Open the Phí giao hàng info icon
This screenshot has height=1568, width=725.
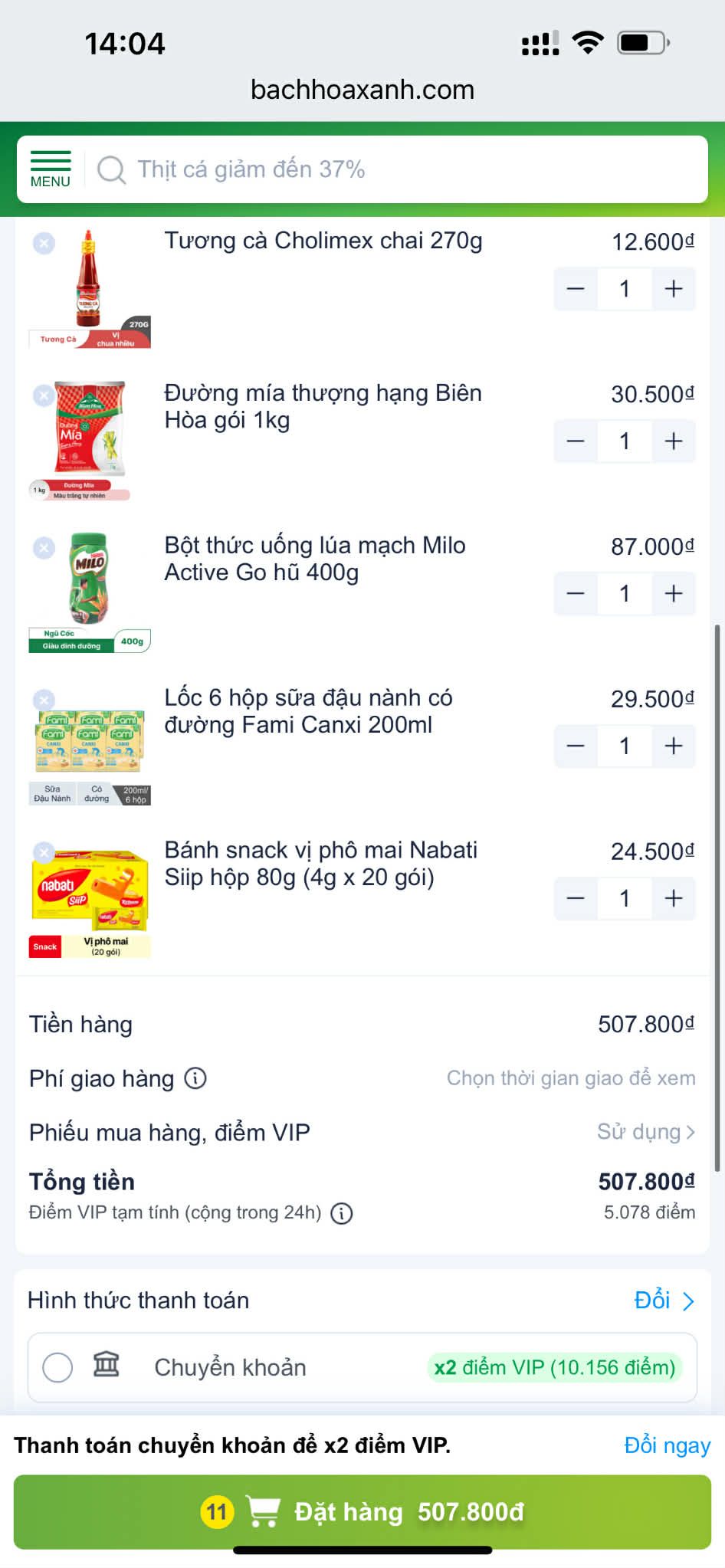tap(195, 1078)
